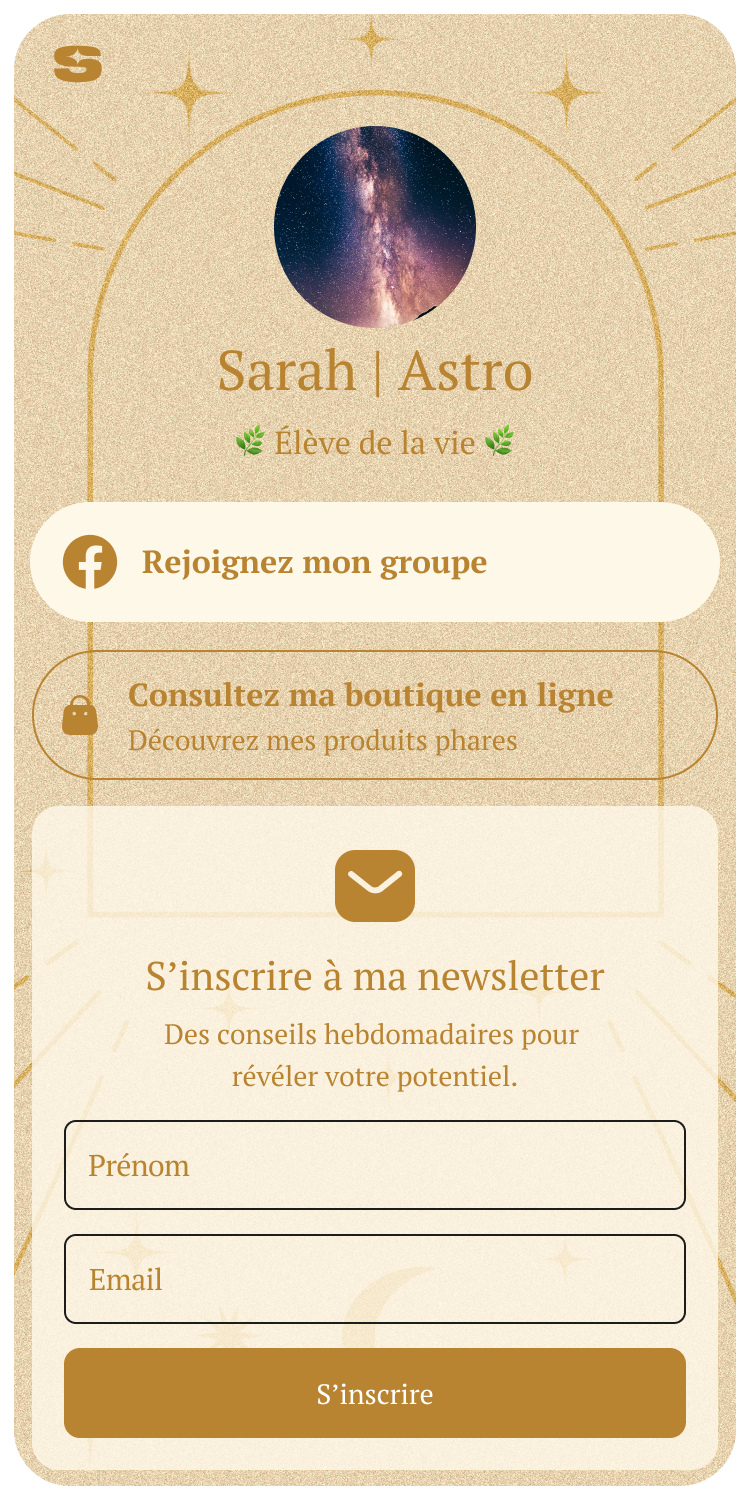Screen dimensions: 750x1500
Task: Open Consultez ma boutique en ligne link
Action: tap(375, 716)
